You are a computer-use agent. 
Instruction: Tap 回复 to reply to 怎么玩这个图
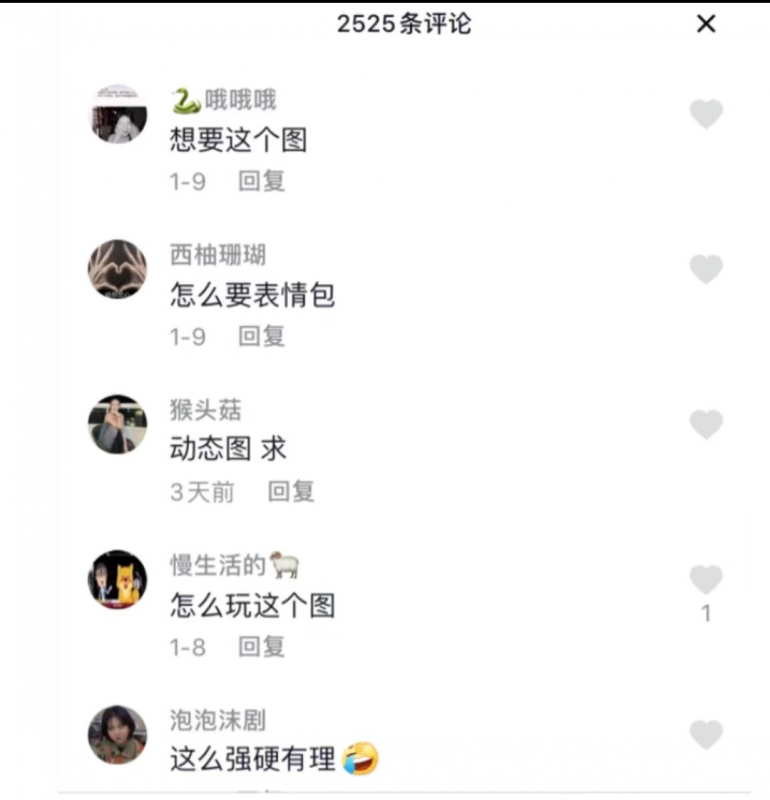pyautogui.click(x=262, y=646)
